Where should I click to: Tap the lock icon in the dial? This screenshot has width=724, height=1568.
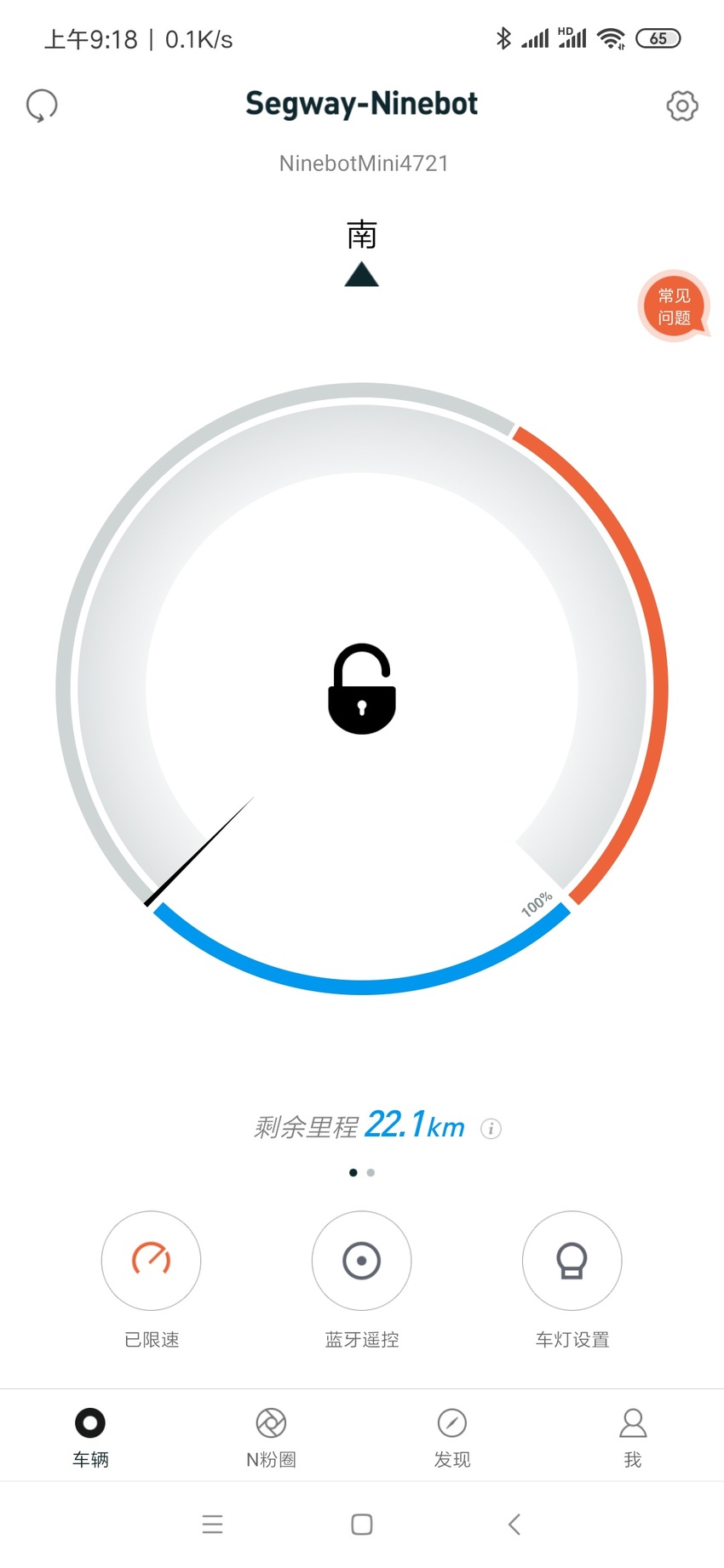click(x=362, y=689)
